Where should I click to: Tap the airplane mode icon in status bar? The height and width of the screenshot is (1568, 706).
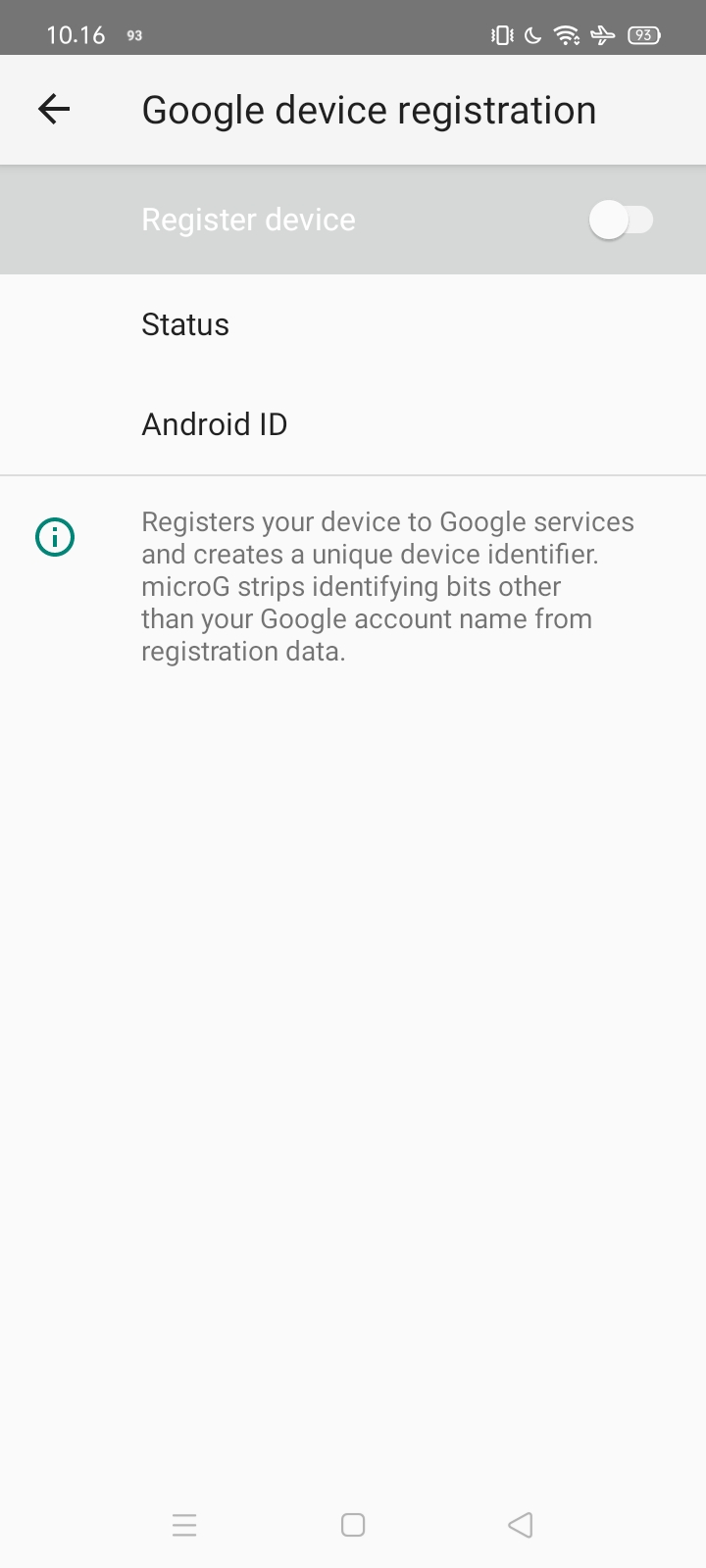(603, 34)
